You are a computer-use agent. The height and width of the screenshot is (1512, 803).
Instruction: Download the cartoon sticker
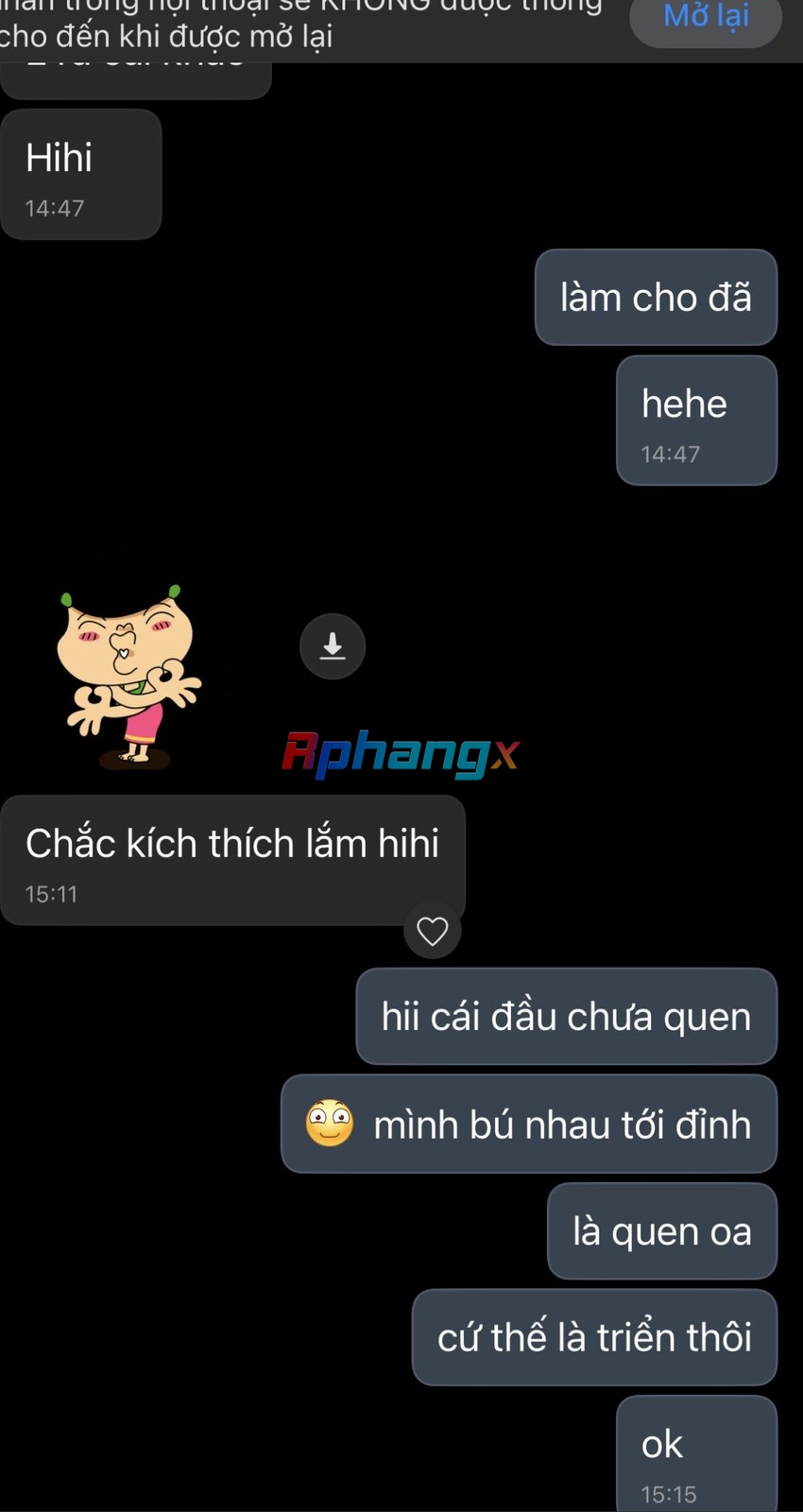coord(333,646)
